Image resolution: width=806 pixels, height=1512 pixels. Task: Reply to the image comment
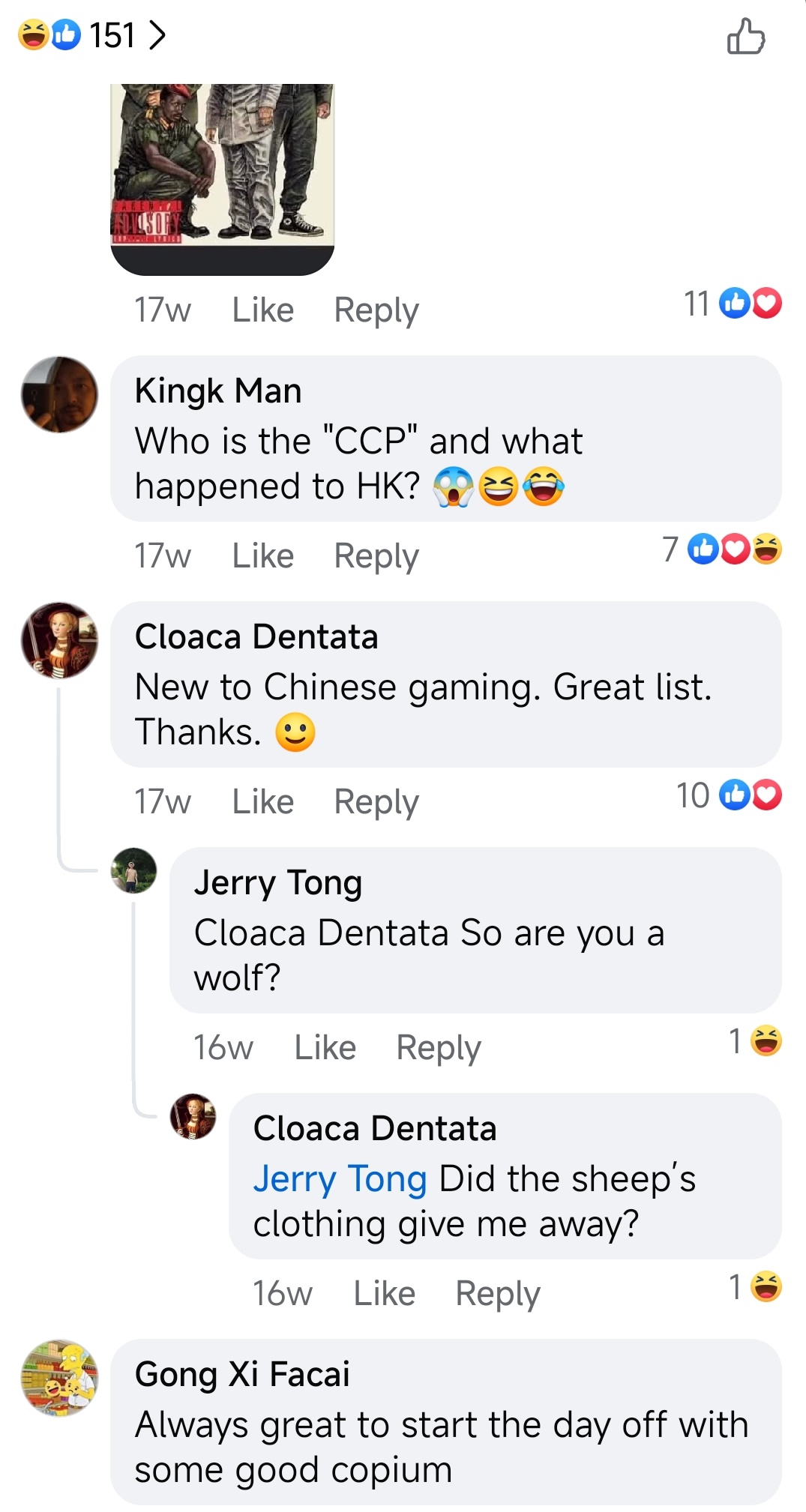tap(376, 310)
